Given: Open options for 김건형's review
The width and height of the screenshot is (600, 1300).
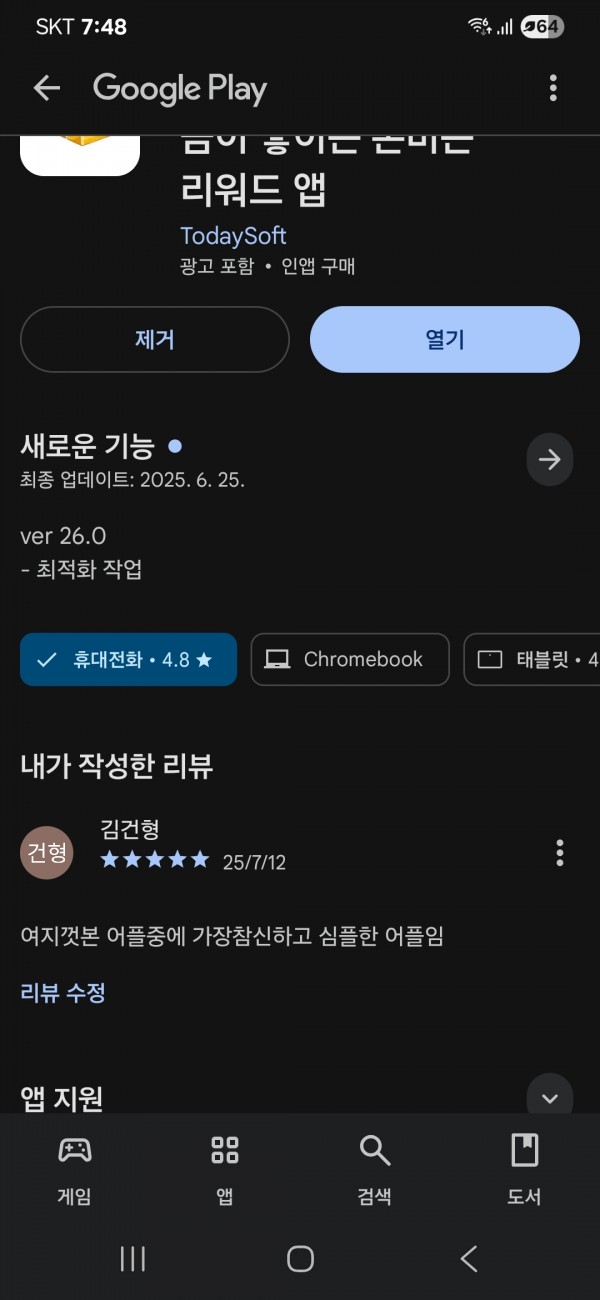Looking at the screenshot, I should 559,853.
